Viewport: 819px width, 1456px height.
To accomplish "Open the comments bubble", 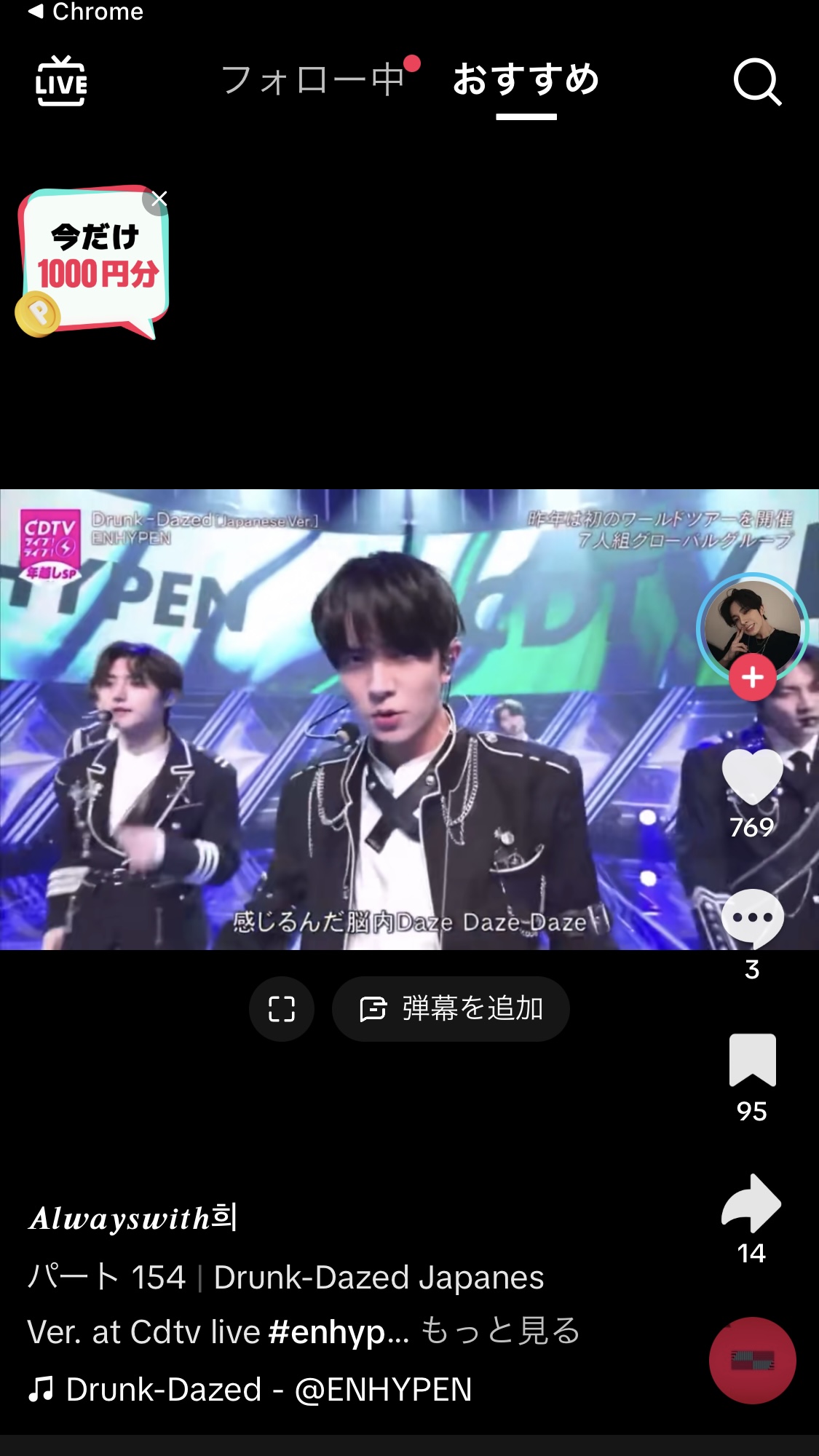I will coord(752,918).
